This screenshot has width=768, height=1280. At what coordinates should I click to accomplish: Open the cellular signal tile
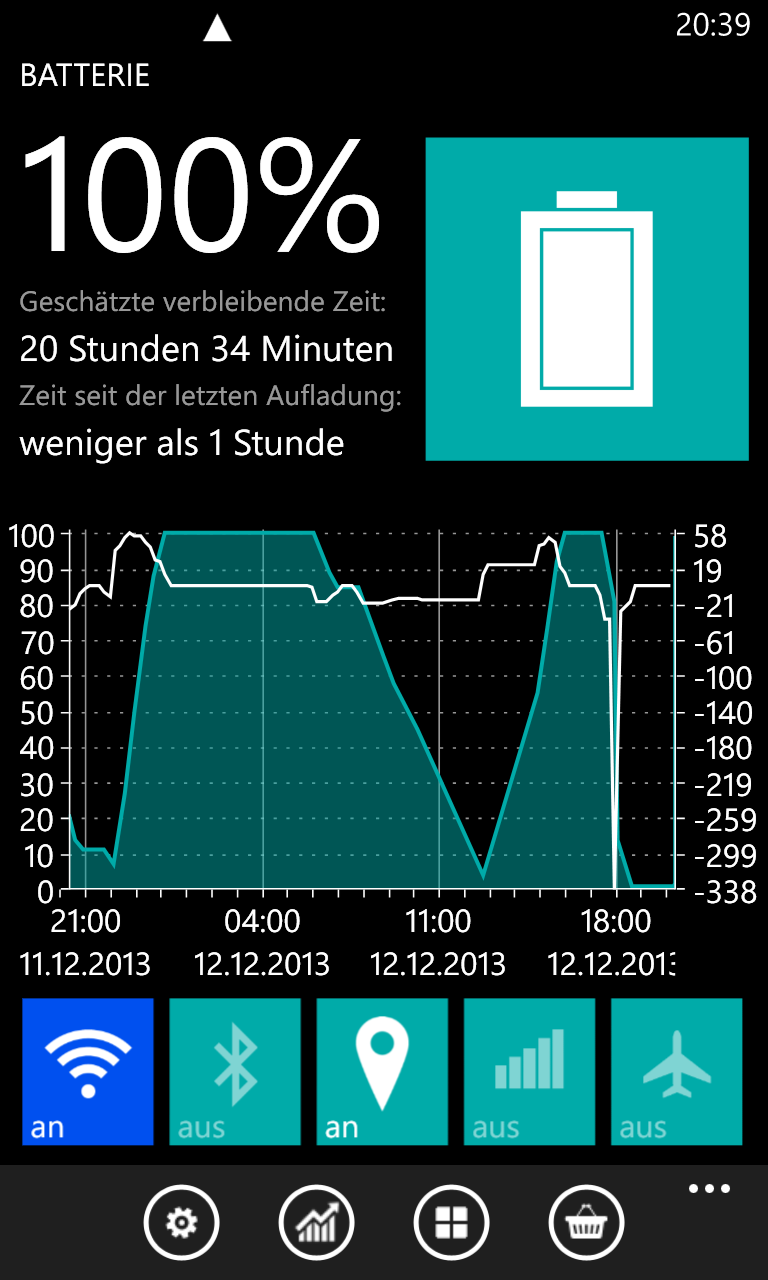pyautogui.click(x=529, y=1071)
